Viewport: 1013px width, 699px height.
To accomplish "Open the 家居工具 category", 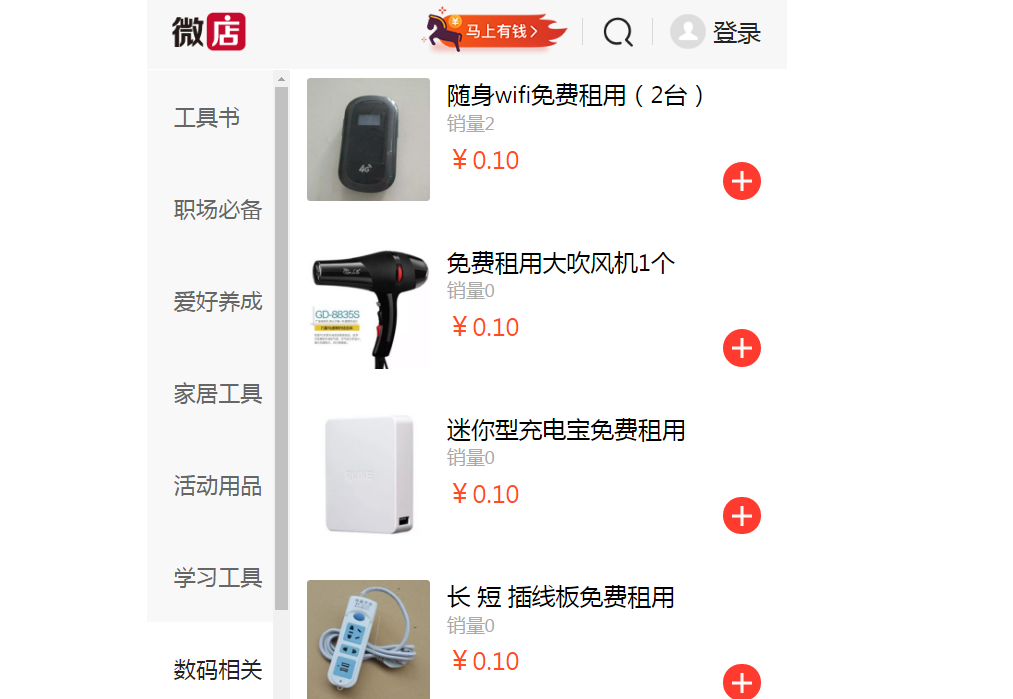I will (x=217, y=394).
